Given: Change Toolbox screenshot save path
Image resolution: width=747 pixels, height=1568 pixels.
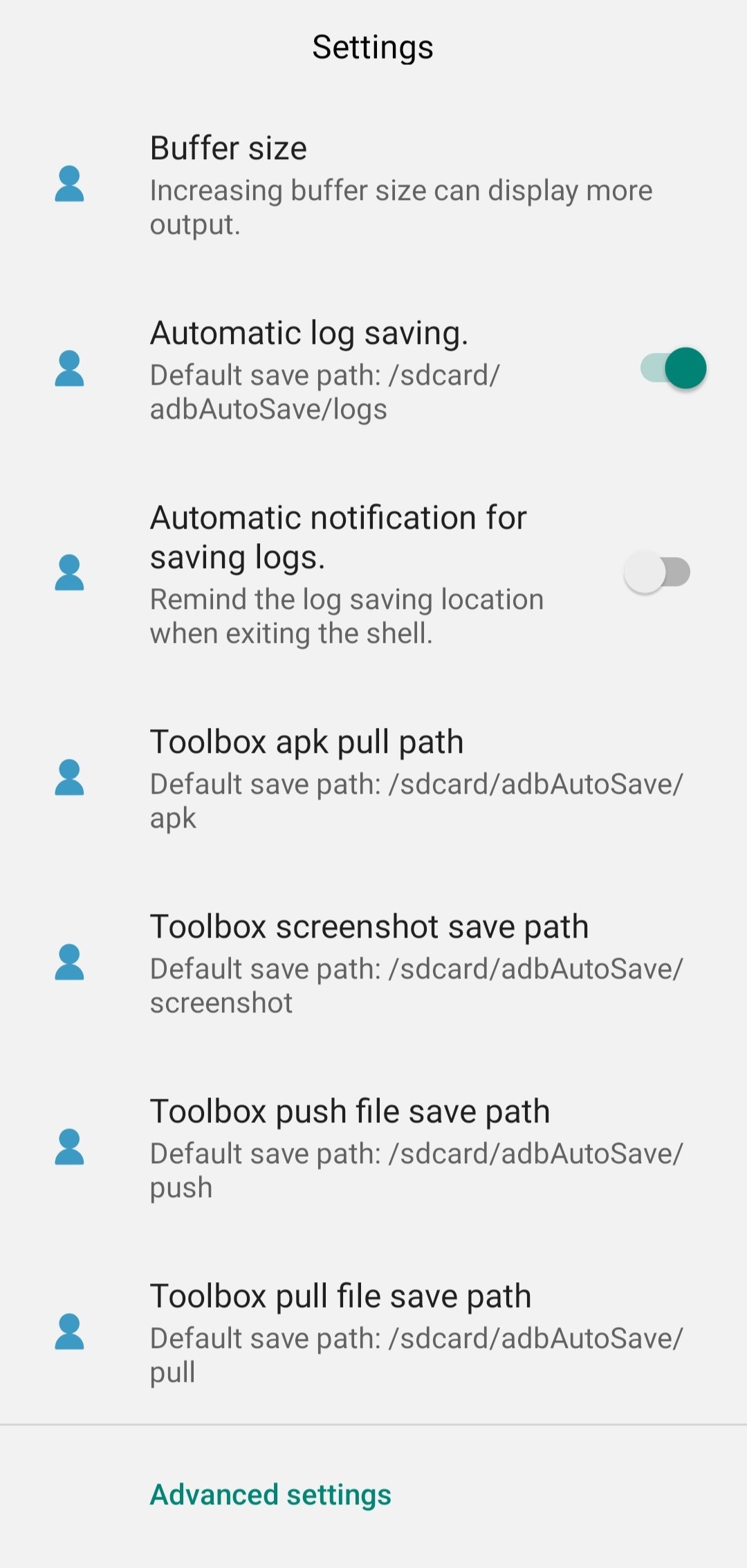Looking at the screenshot, I should [x=373, y=963].
